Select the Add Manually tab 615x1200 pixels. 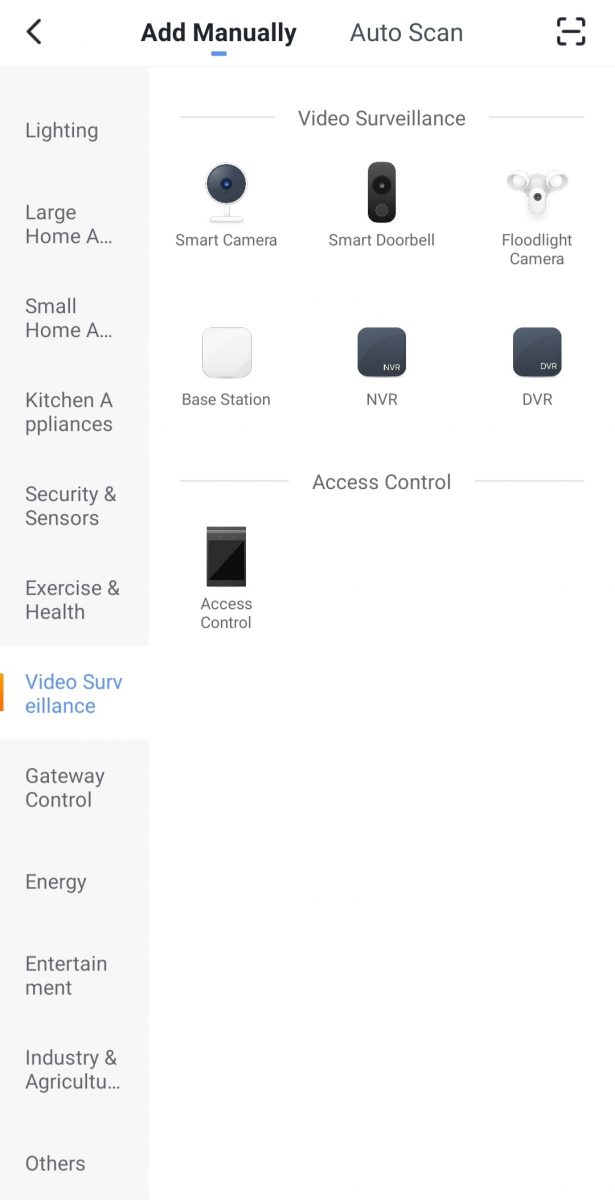pos(219,33)
